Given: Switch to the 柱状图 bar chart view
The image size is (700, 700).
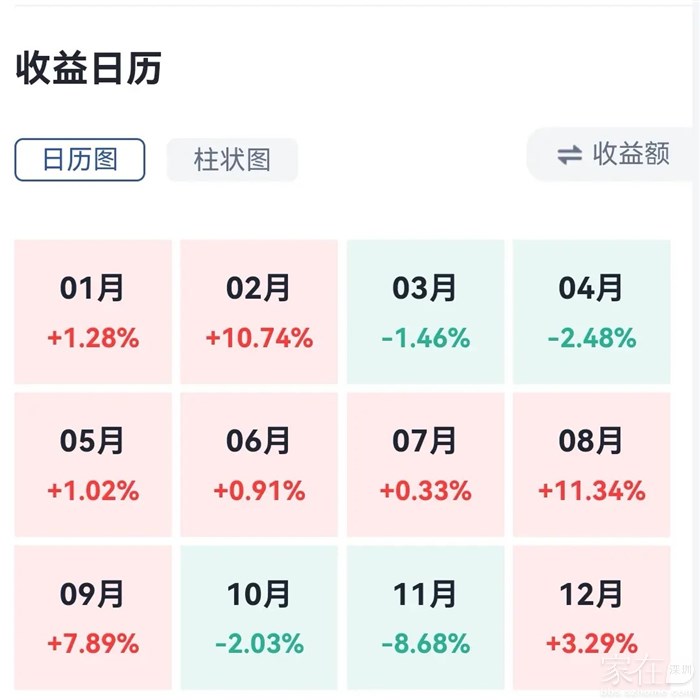Looking at the screenshot, I should coord(232,160).
